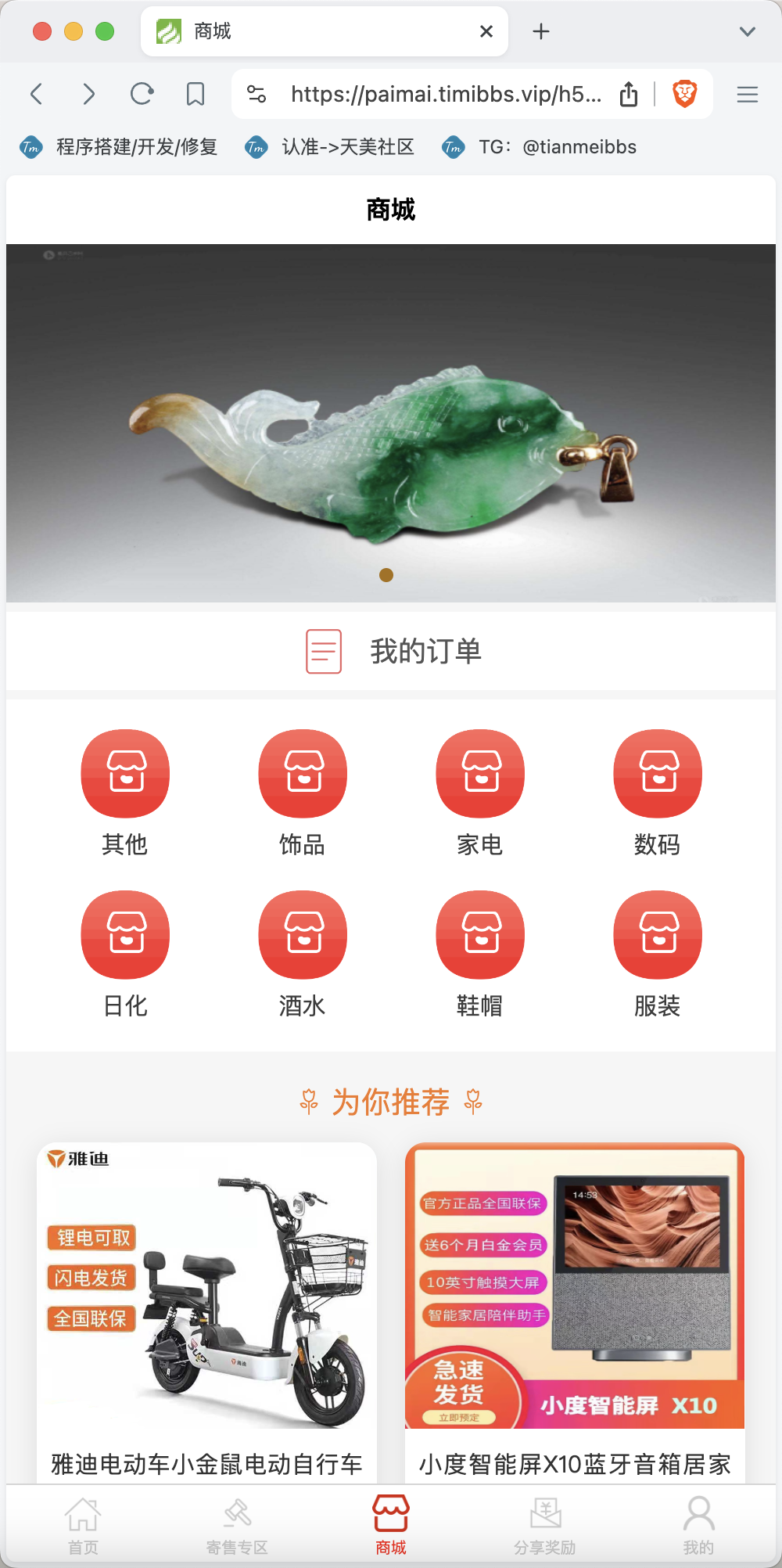Go to the 分享奖励 tab

tap(545, 1525)
